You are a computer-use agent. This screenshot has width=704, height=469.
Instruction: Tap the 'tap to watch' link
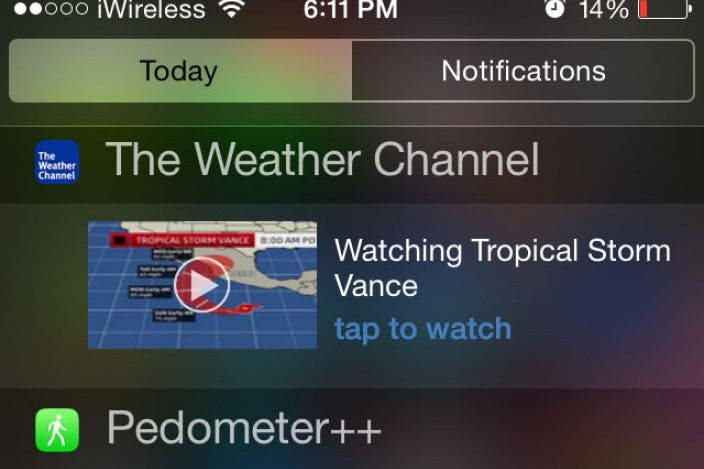(x=422, y=329)
